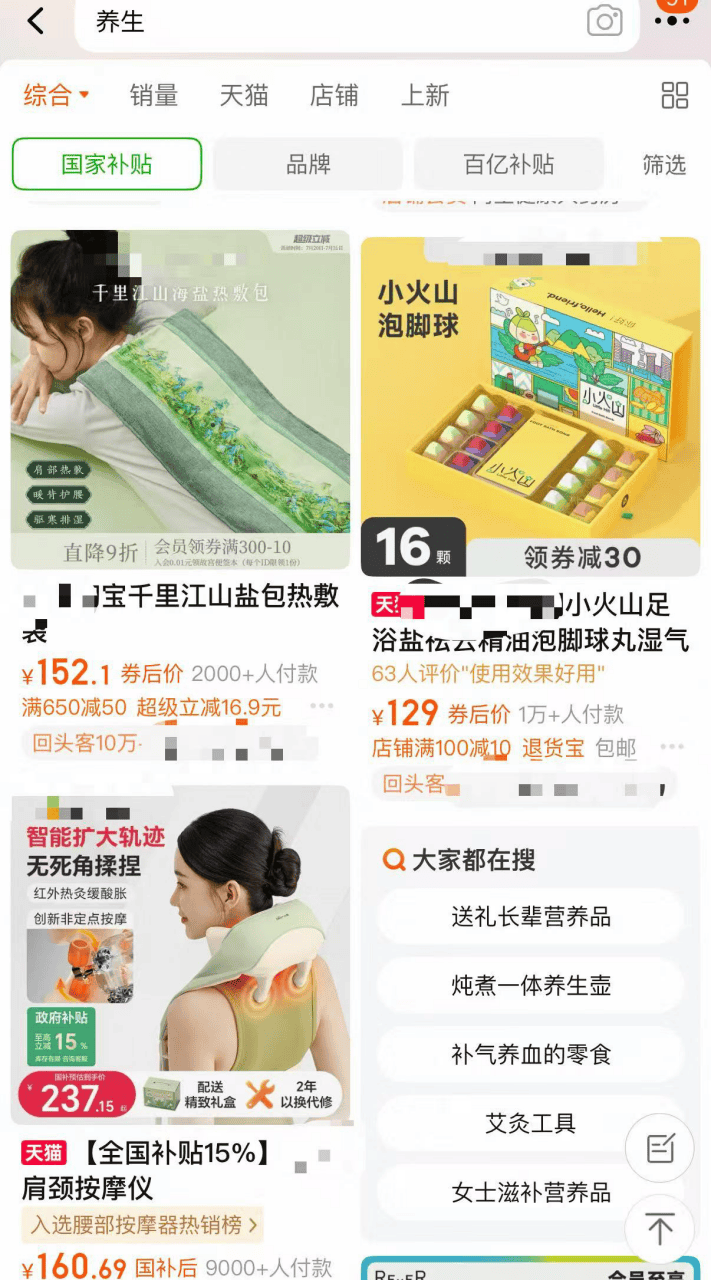The image size is (711, 1280).
Task: Select the 品牌 filter chip
Action: (x=308, y=164)
